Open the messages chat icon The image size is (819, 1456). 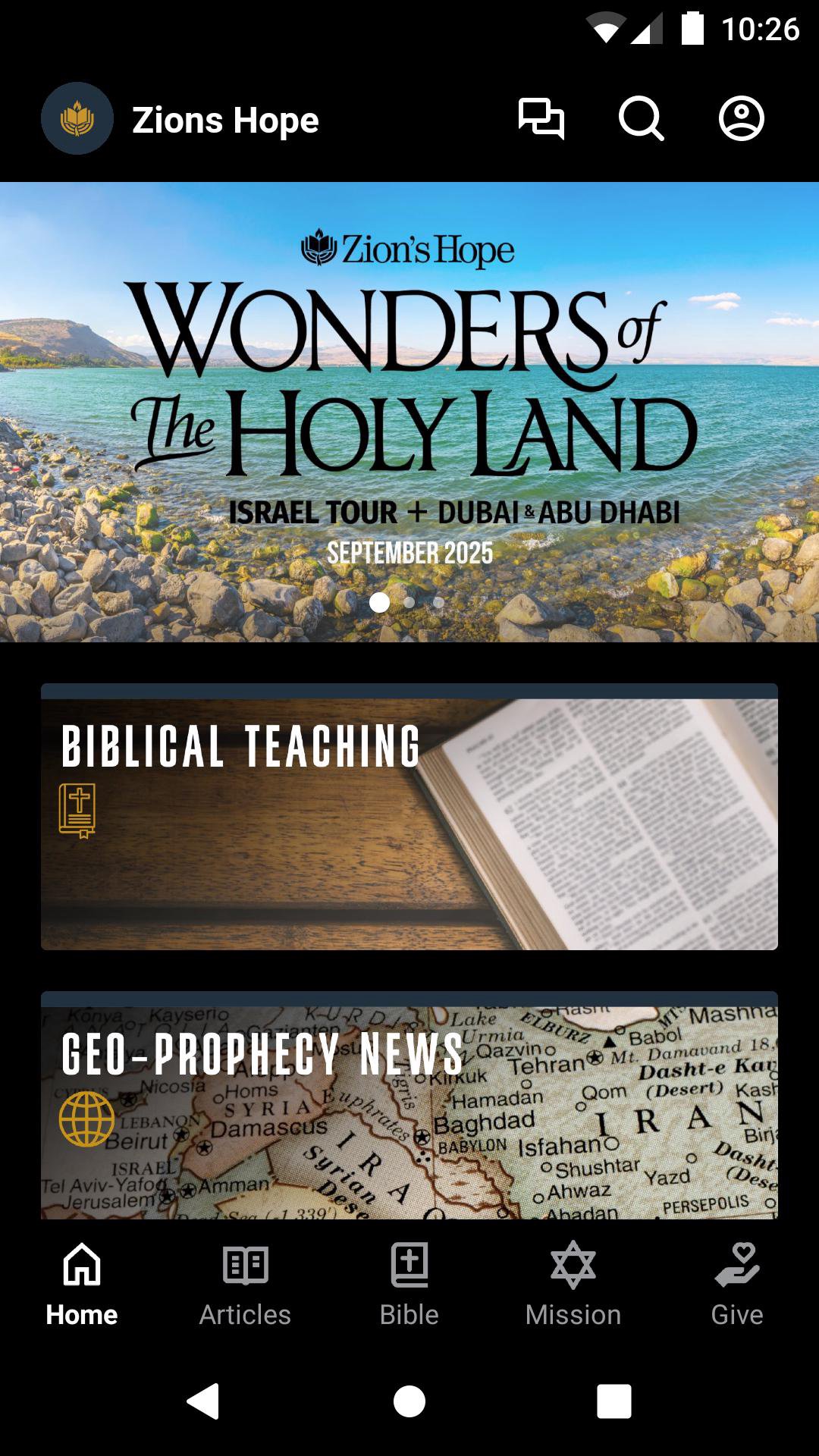click(x=541, y=119)
